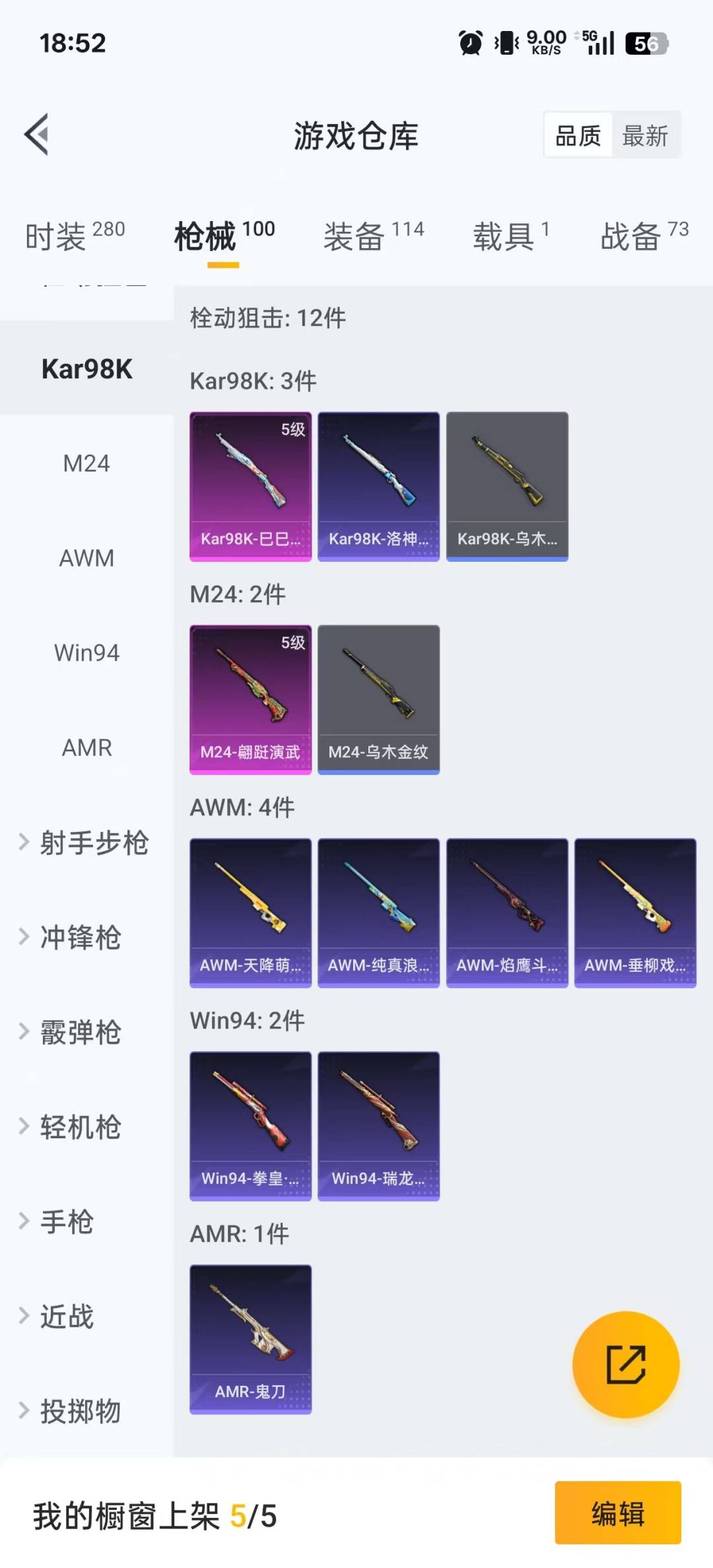713x1568 pixels.
Task: Go back using the top-left arrow
Action: click(x=37, y=135)
